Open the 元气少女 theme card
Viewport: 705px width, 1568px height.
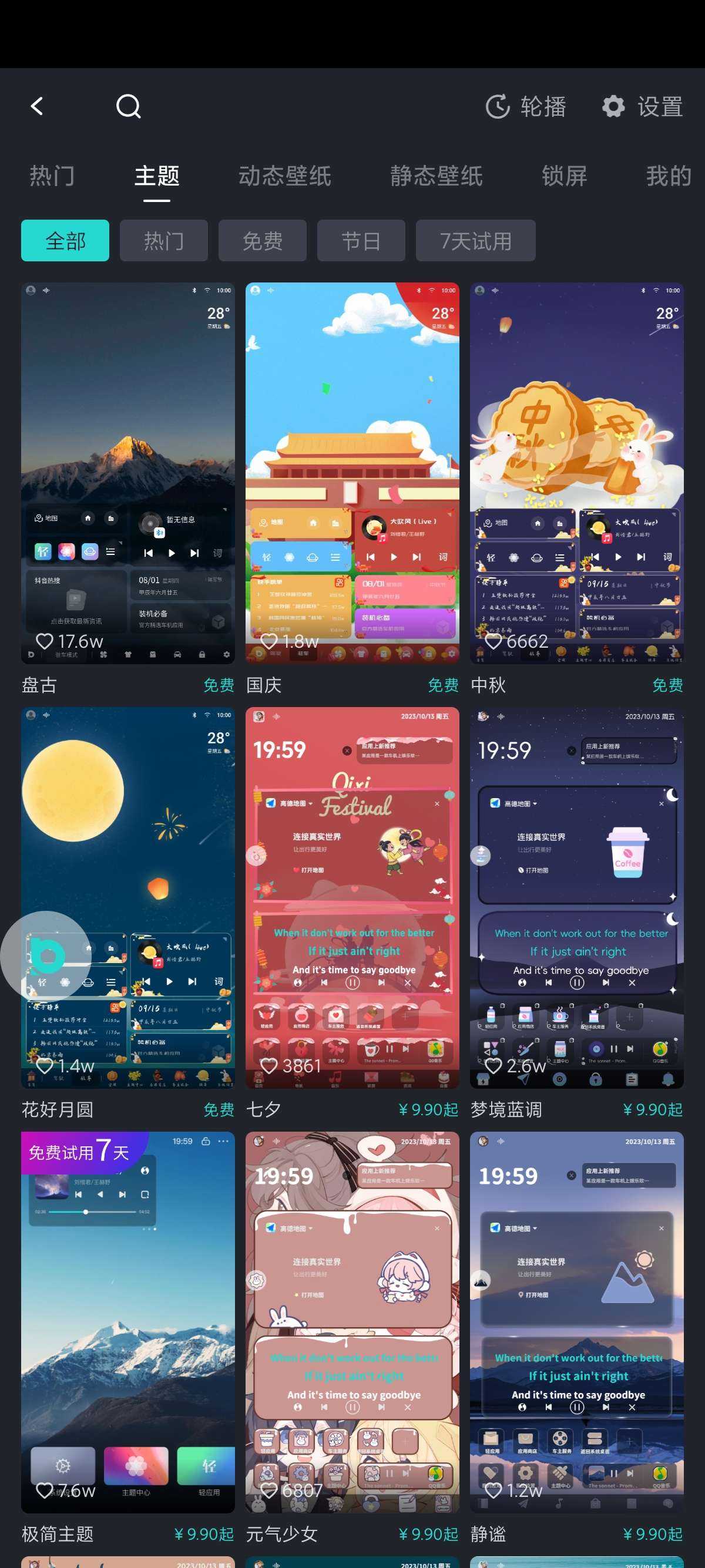(352, 1322)
